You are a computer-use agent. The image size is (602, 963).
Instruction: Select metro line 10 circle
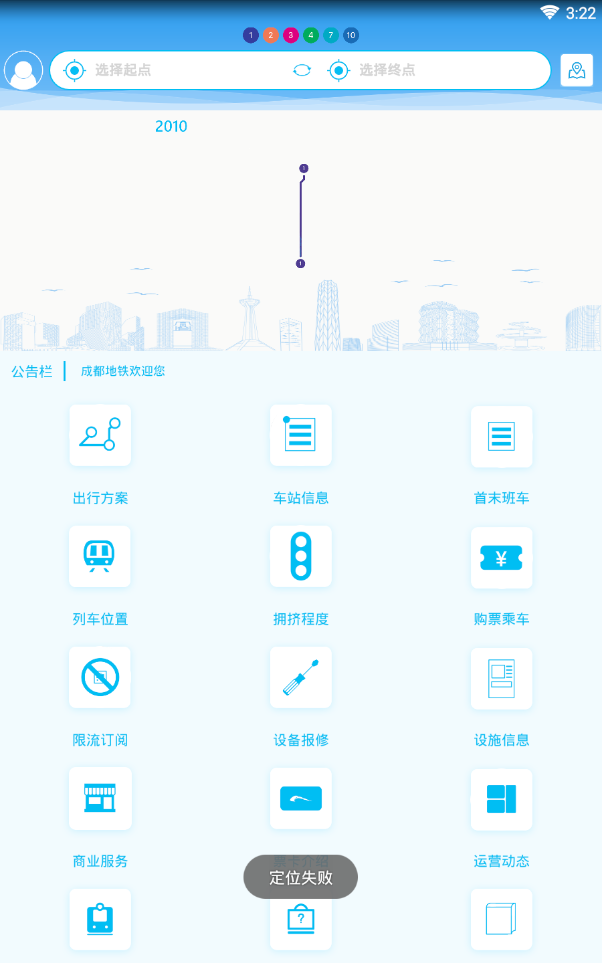[351, 35]
